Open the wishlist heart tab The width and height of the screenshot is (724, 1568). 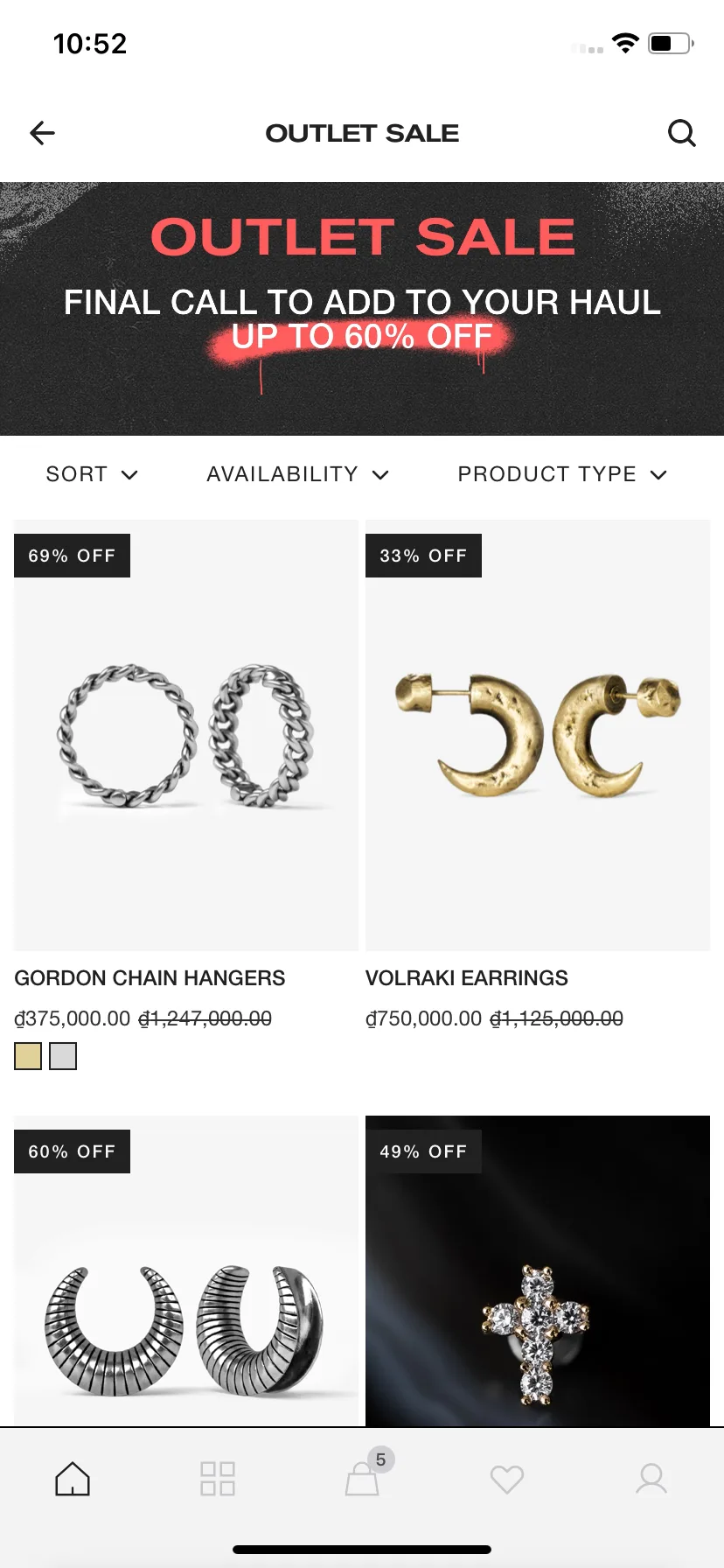click(506, 1479)
